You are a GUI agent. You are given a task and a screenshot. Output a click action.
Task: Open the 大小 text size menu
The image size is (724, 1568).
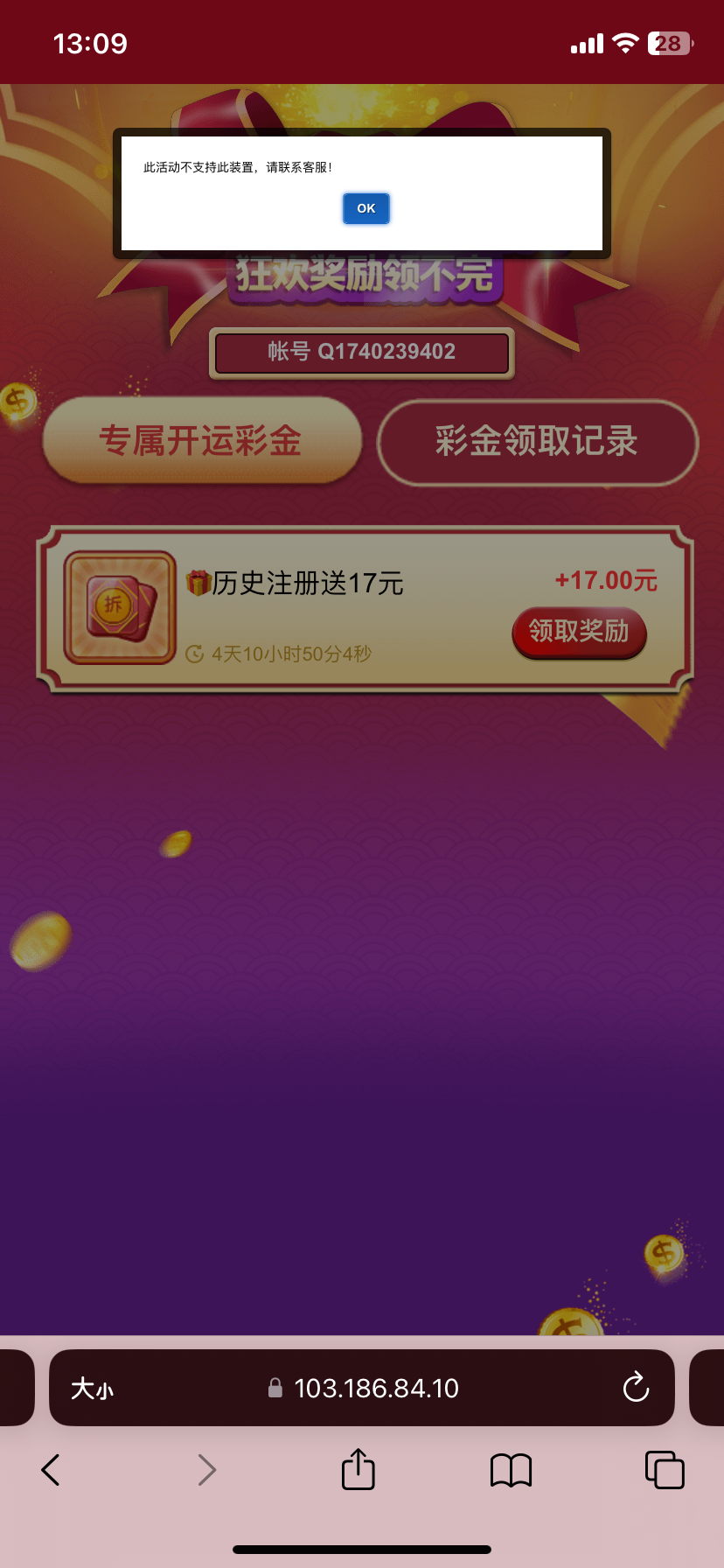[x=93, y=1389]
